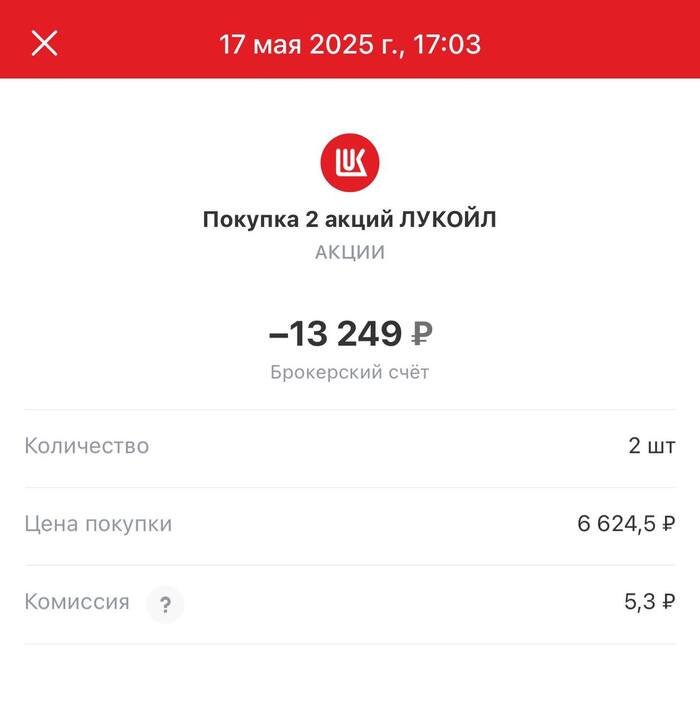Open the commission help question mark

(165, 604)
